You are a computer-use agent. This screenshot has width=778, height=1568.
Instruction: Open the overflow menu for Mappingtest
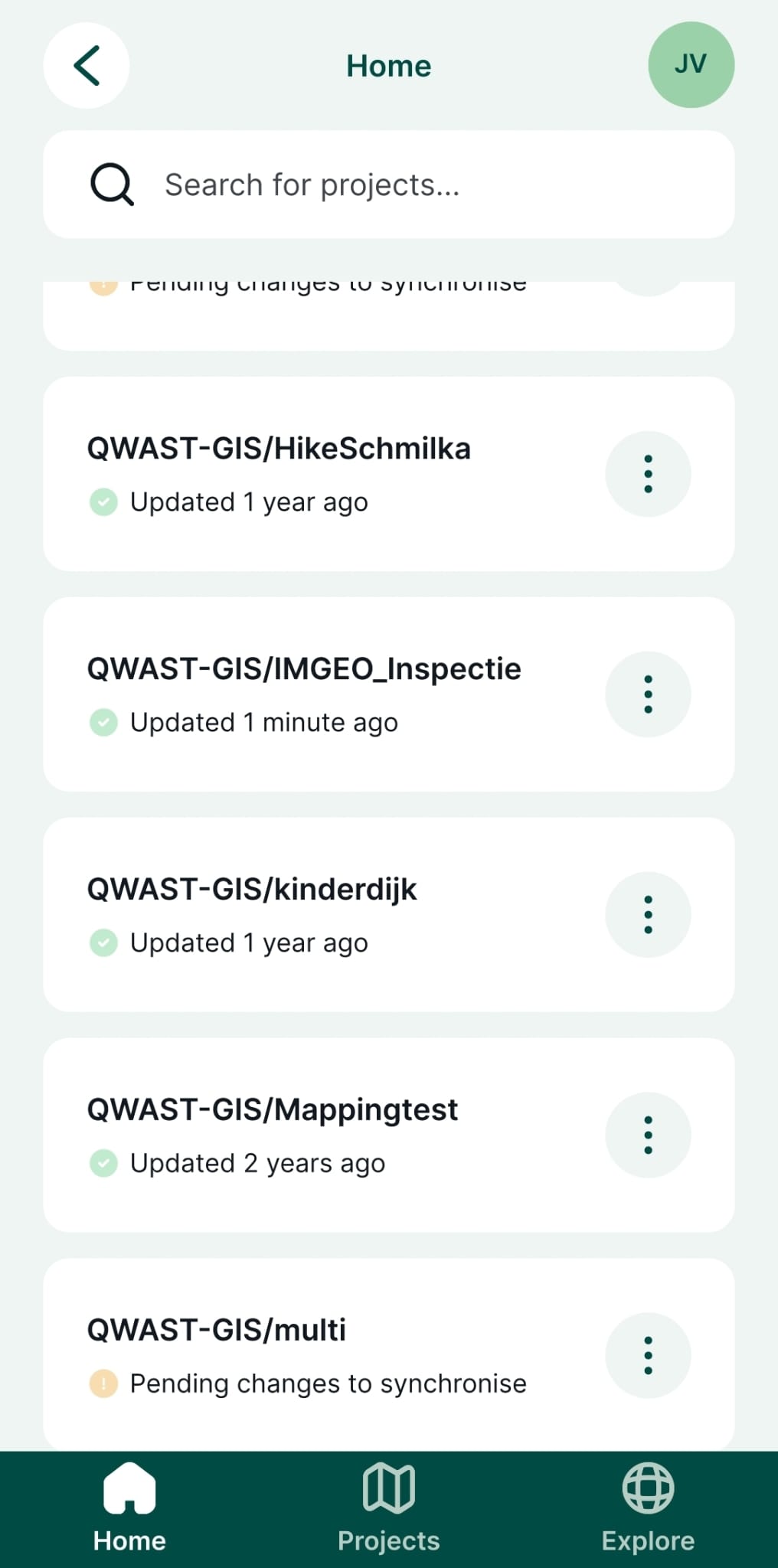coord(648,1135)
